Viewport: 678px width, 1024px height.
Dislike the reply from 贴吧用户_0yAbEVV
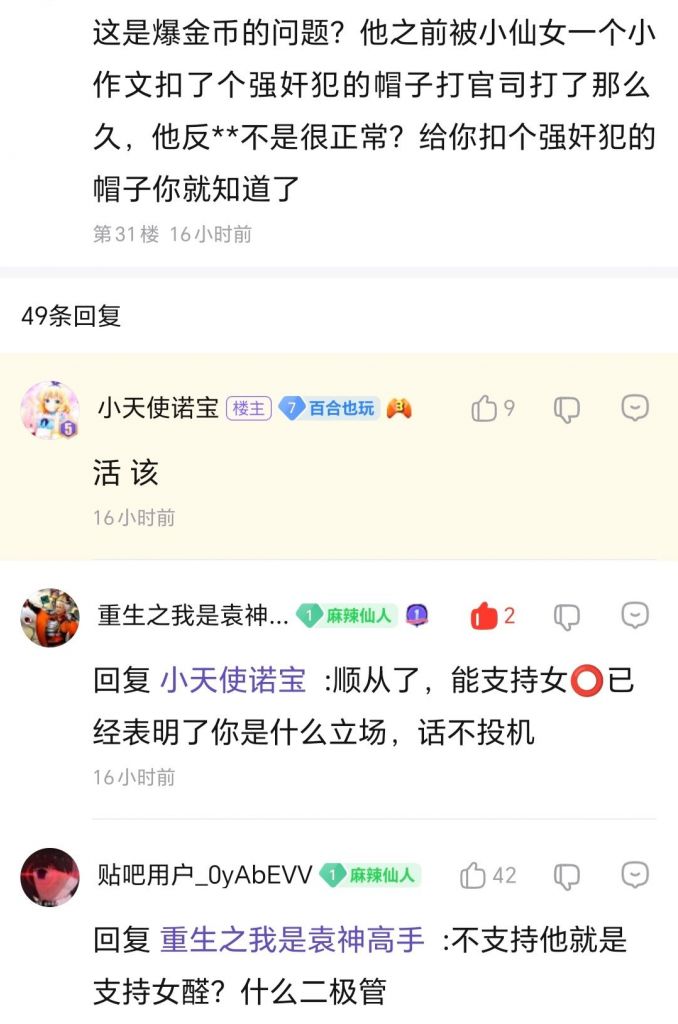point(567,876)
